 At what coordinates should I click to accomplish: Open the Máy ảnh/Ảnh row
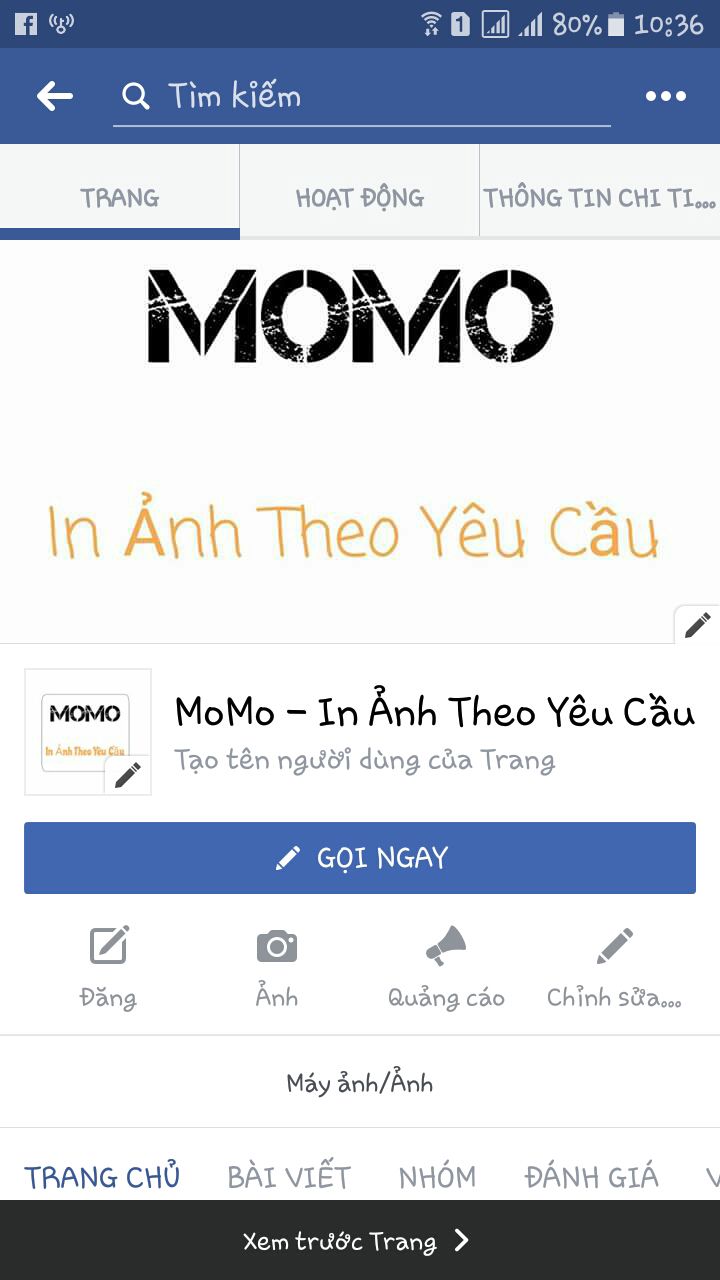pos(360,1083)
